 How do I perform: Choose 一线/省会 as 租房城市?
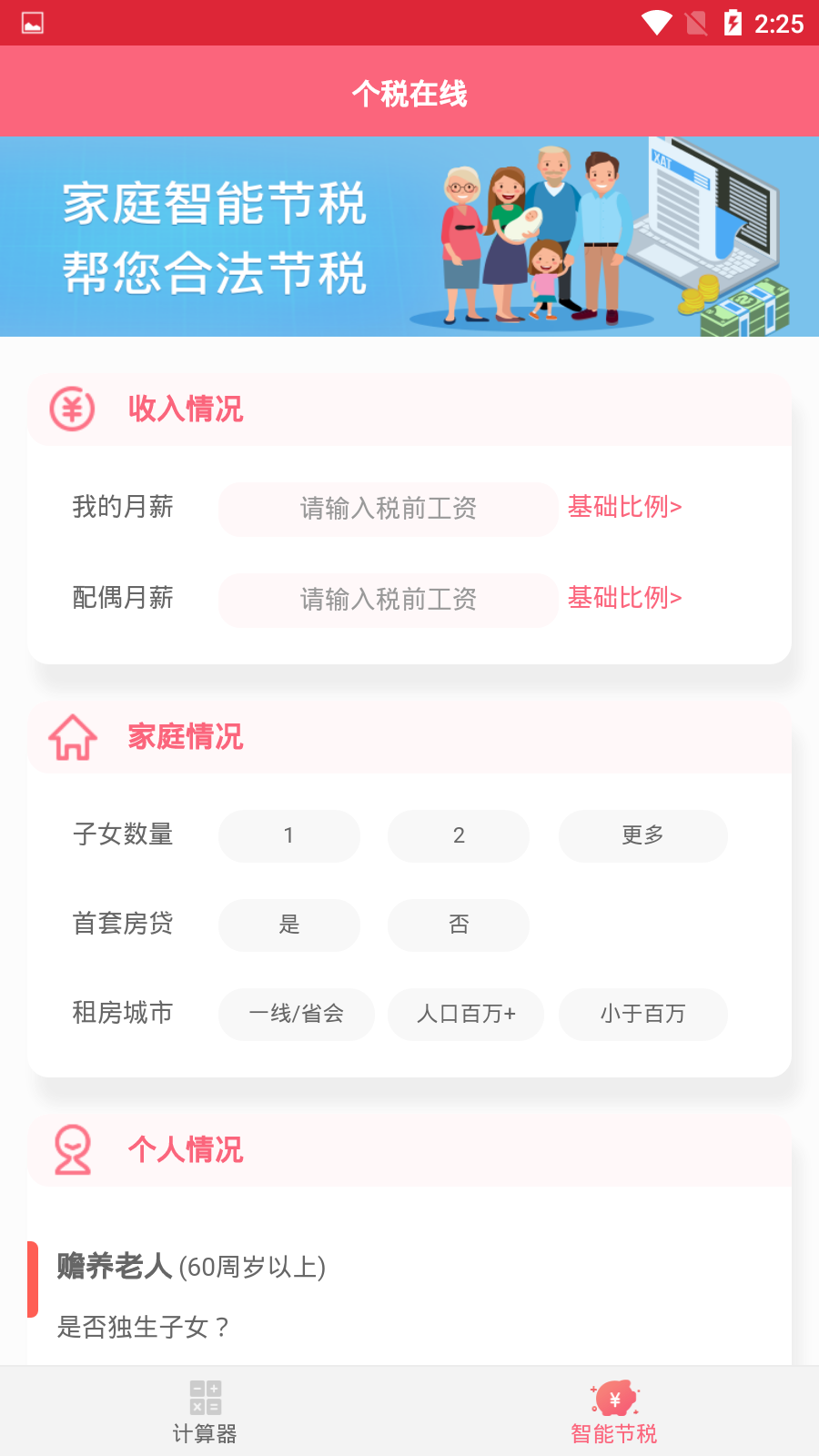(296, 1014)
